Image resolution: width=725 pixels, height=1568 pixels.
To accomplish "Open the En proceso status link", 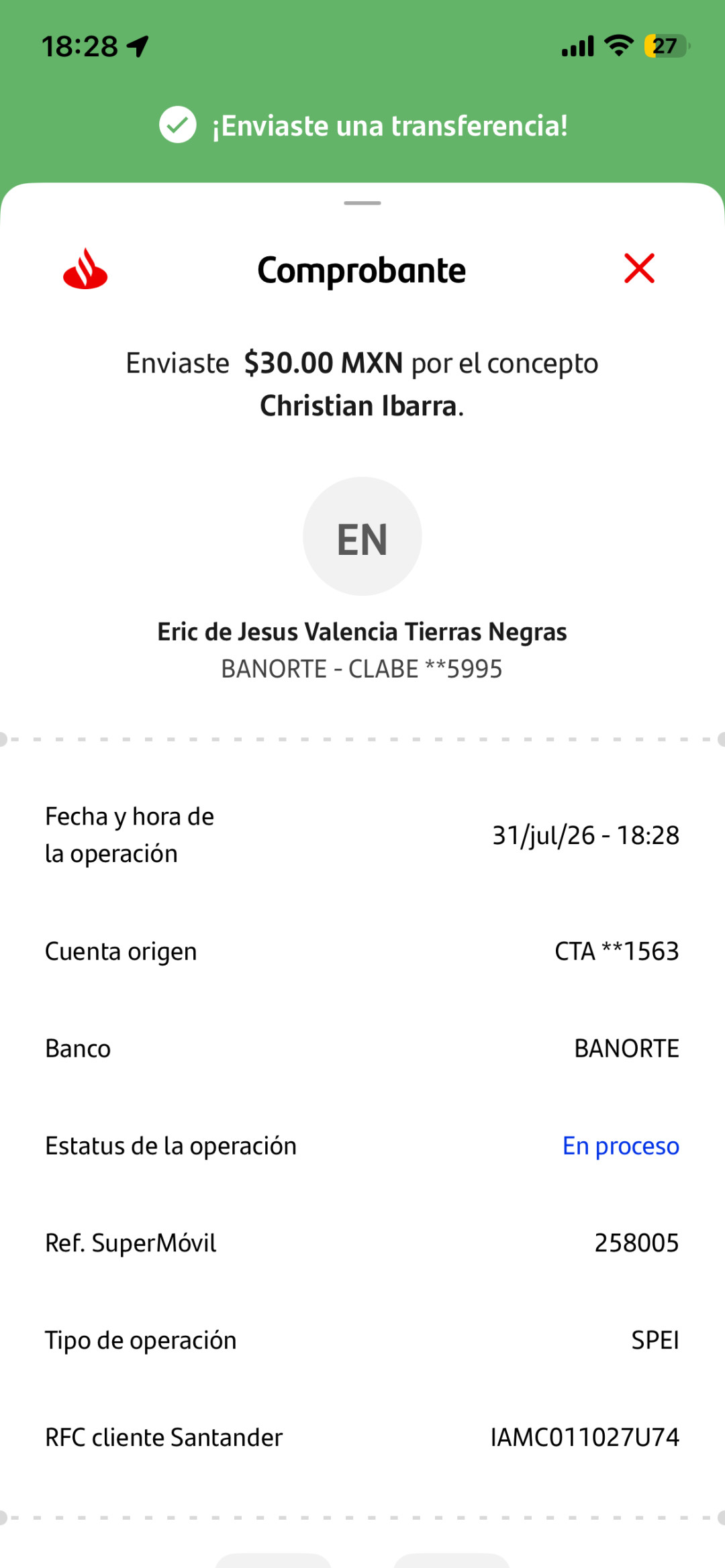I will pyautogui.click(x=621, y=1146).
